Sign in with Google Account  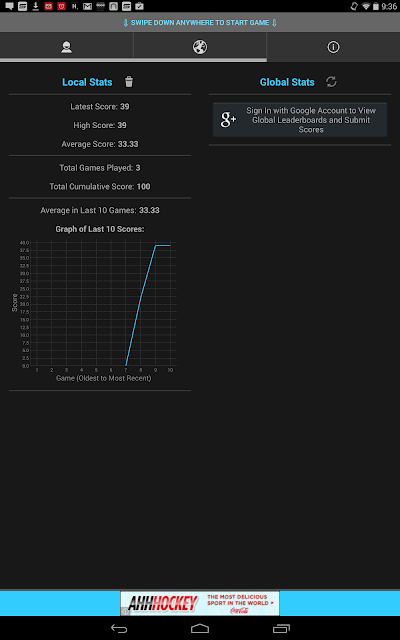pyautogui.click(x=300, y=120)
